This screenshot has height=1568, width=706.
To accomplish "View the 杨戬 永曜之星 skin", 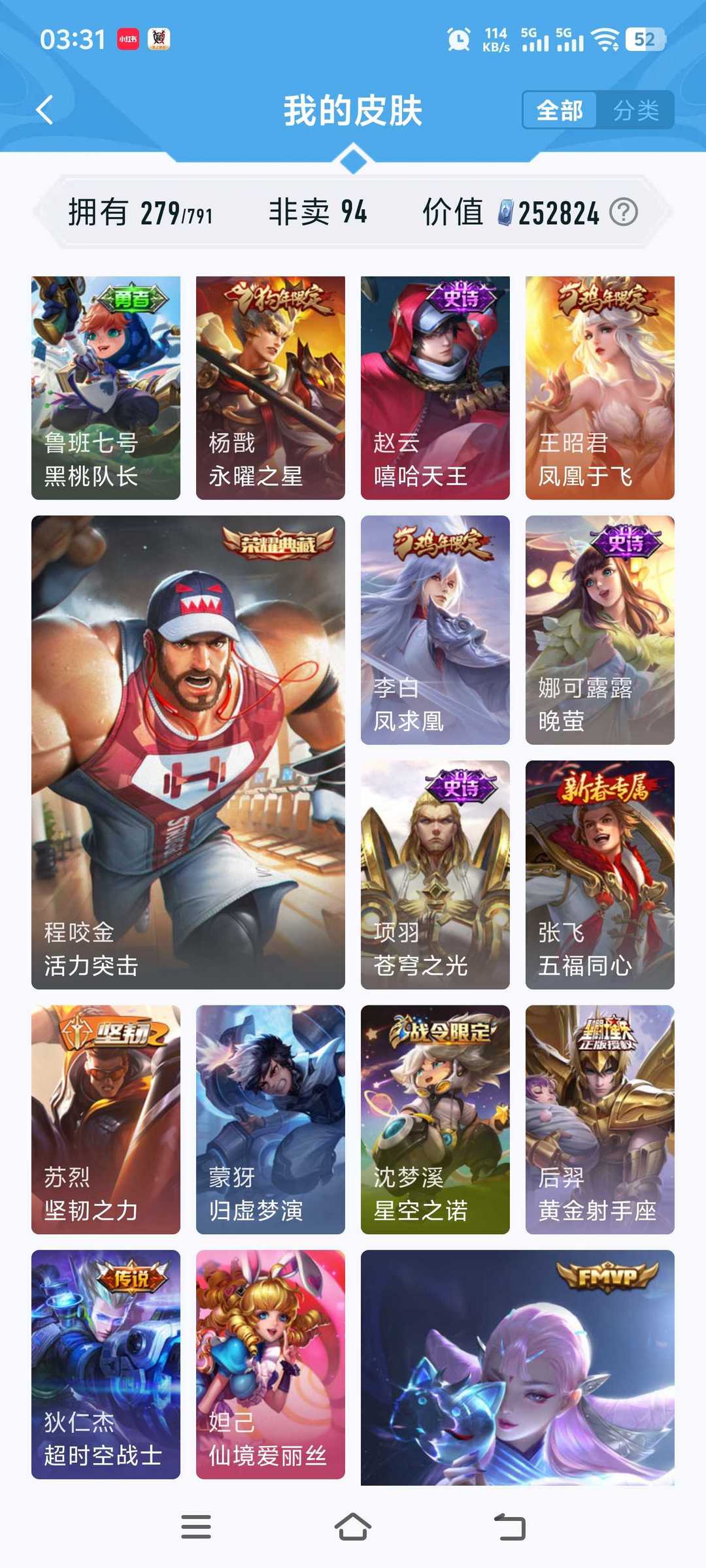I will 271,388.
